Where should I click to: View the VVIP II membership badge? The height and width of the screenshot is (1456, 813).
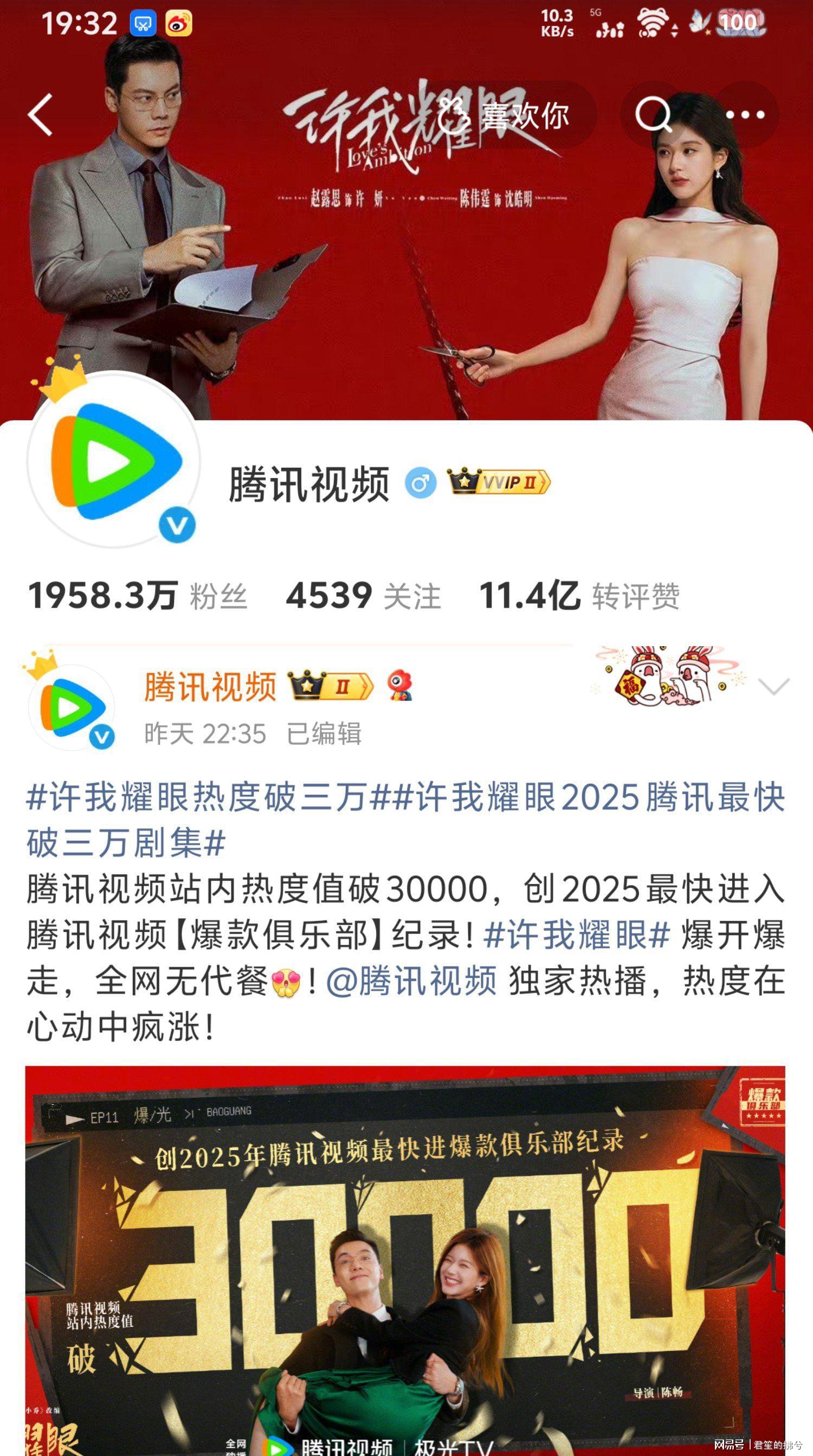pos(498,482)
